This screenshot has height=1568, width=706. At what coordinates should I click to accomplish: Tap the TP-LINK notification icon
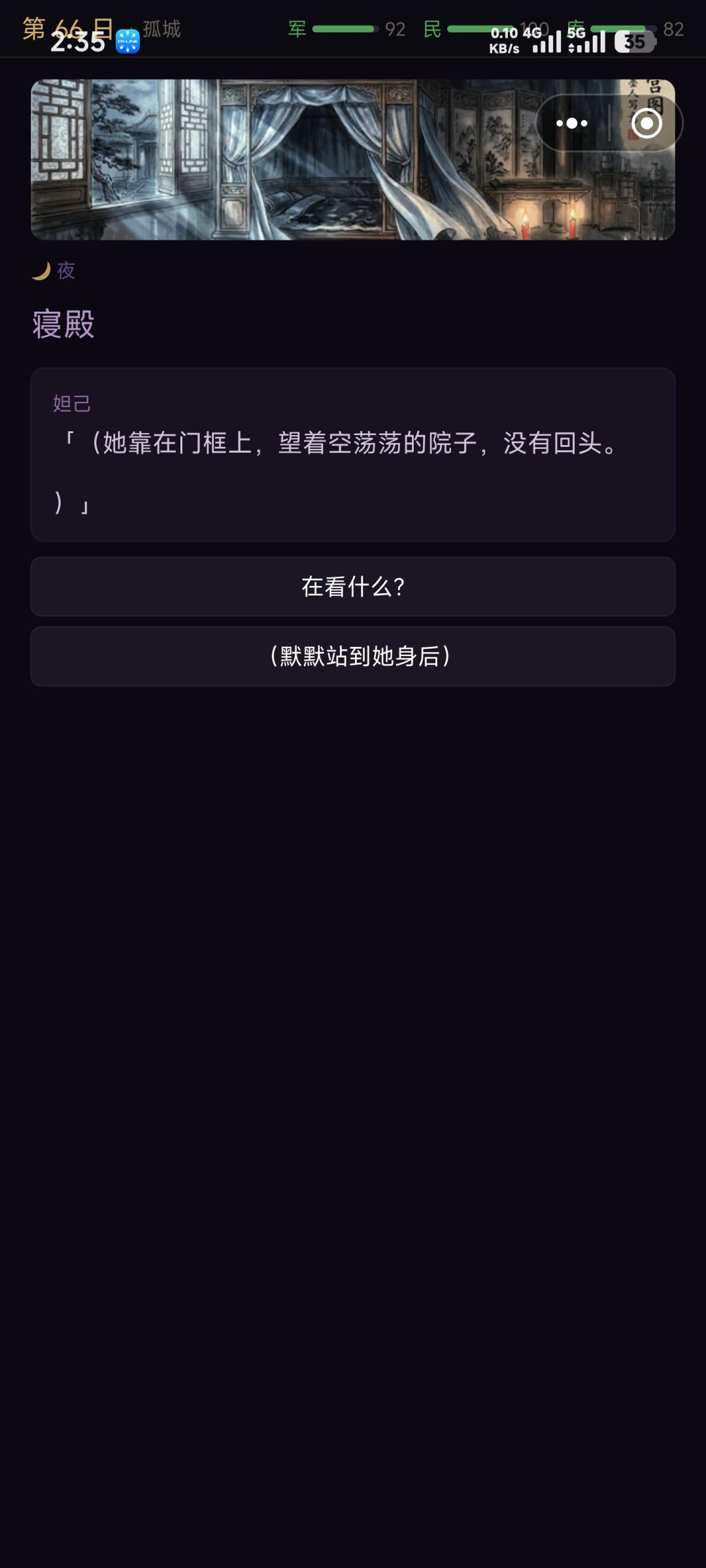(128, 41)
